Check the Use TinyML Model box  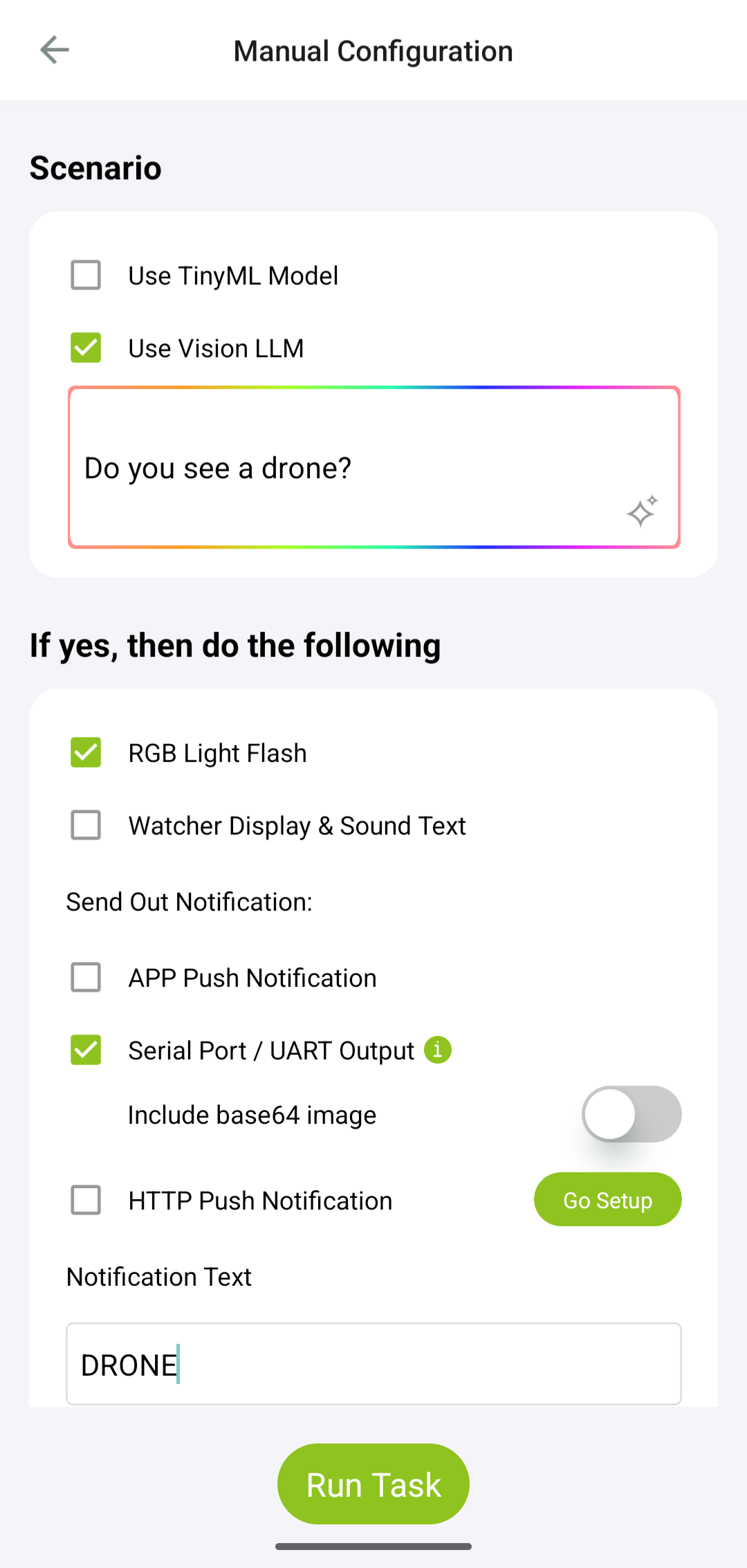coord(86,275)
